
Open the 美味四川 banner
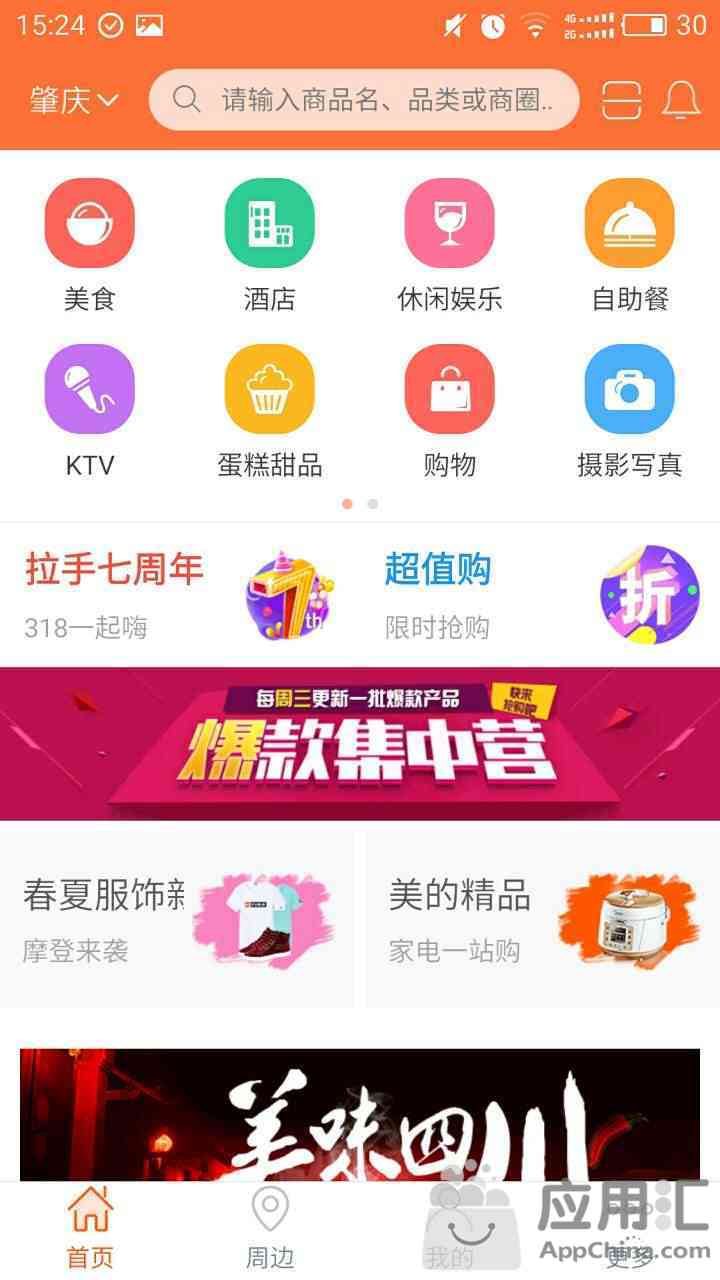click(x=360, y=1113)
